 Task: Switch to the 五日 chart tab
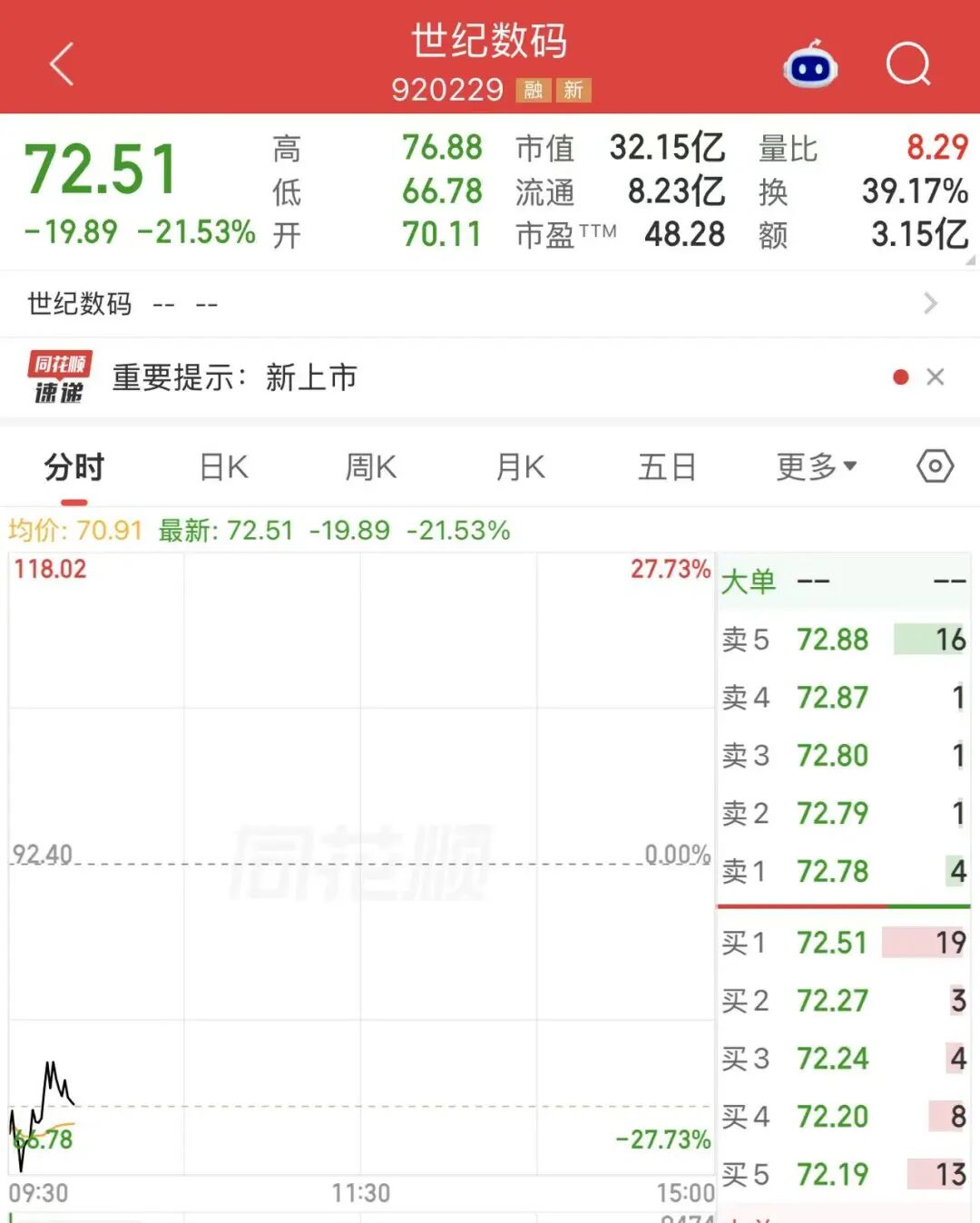667,468
